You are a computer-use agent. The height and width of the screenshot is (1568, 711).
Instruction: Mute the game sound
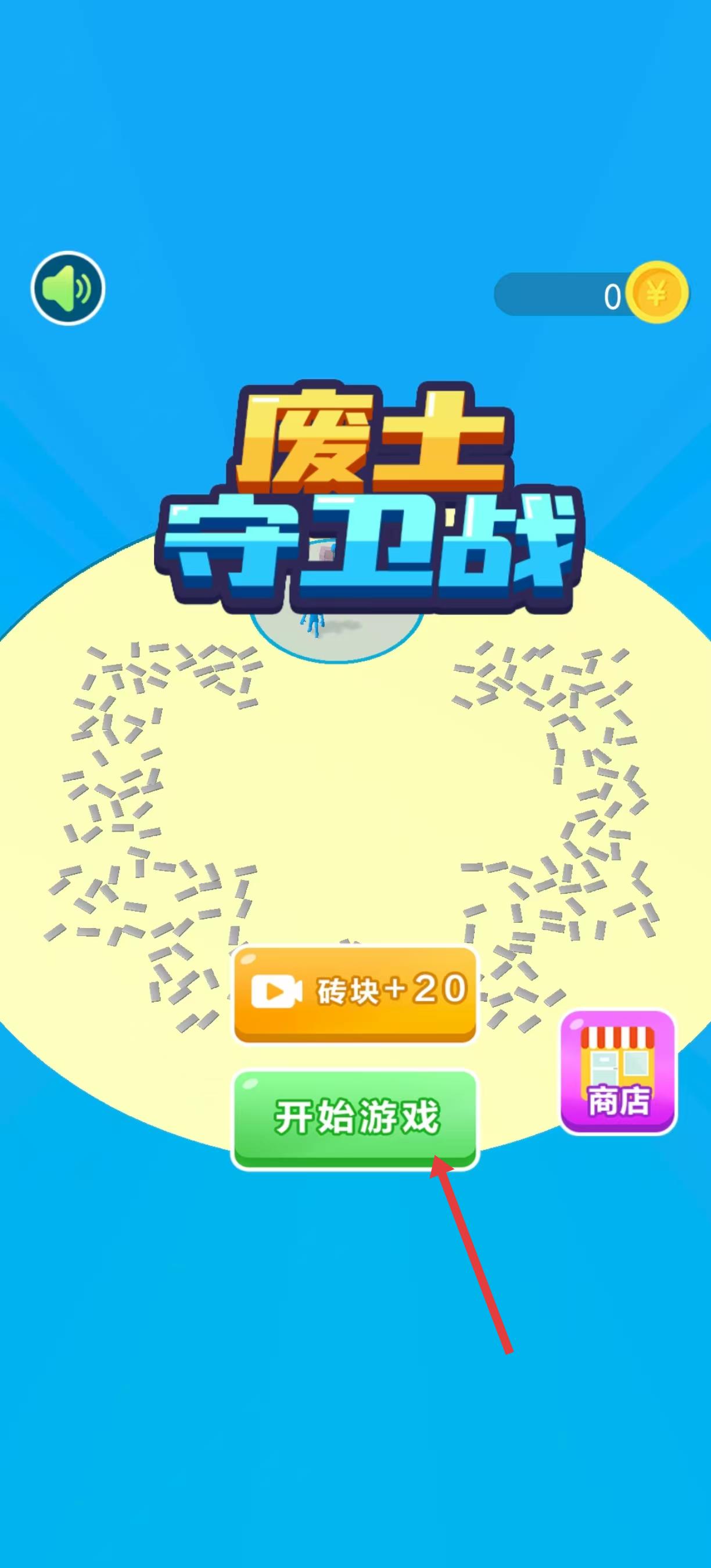(67, 288)
